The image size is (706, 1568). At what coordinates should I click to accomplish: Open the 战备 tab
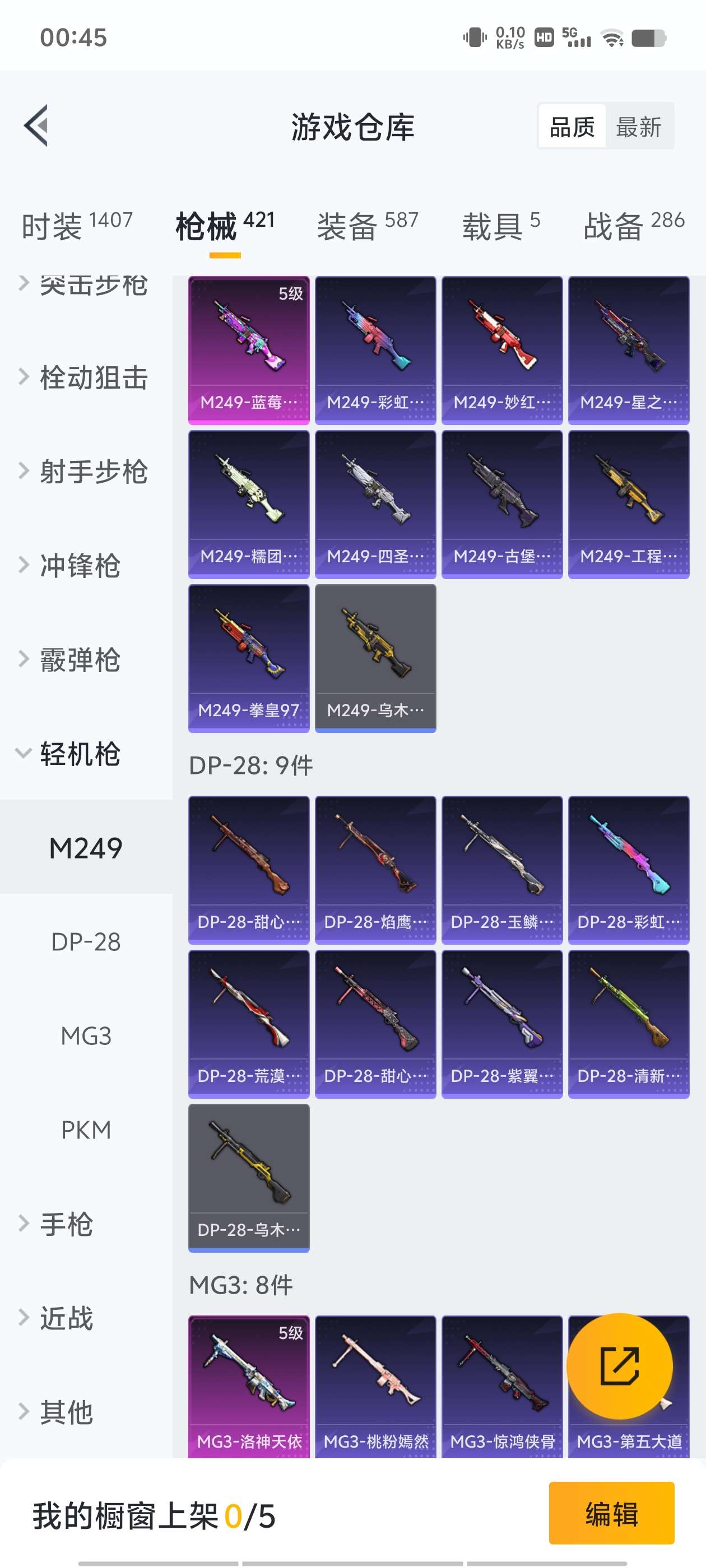pyautogui.click(x=634, y=226)
